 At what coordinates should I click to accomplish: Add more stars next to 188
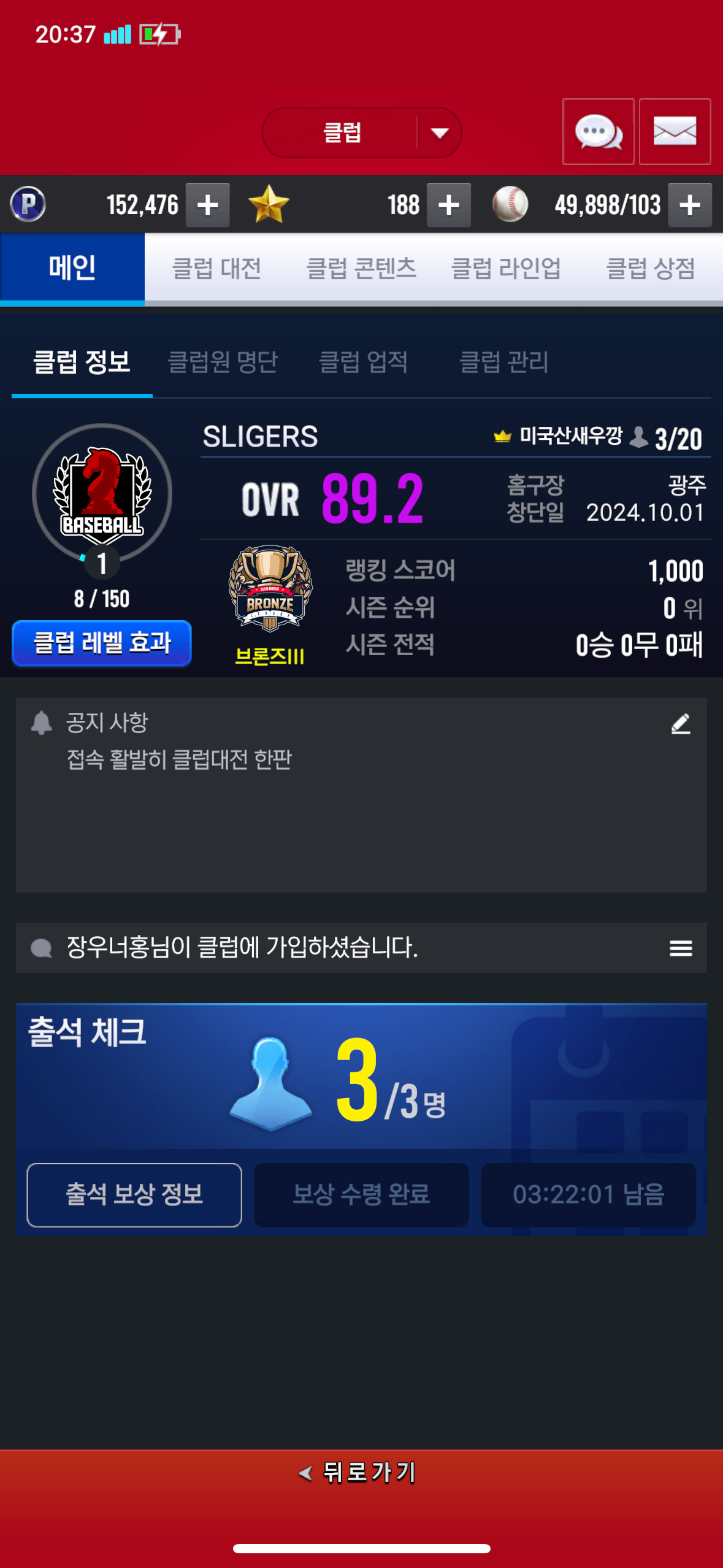[x=448, y=205]
